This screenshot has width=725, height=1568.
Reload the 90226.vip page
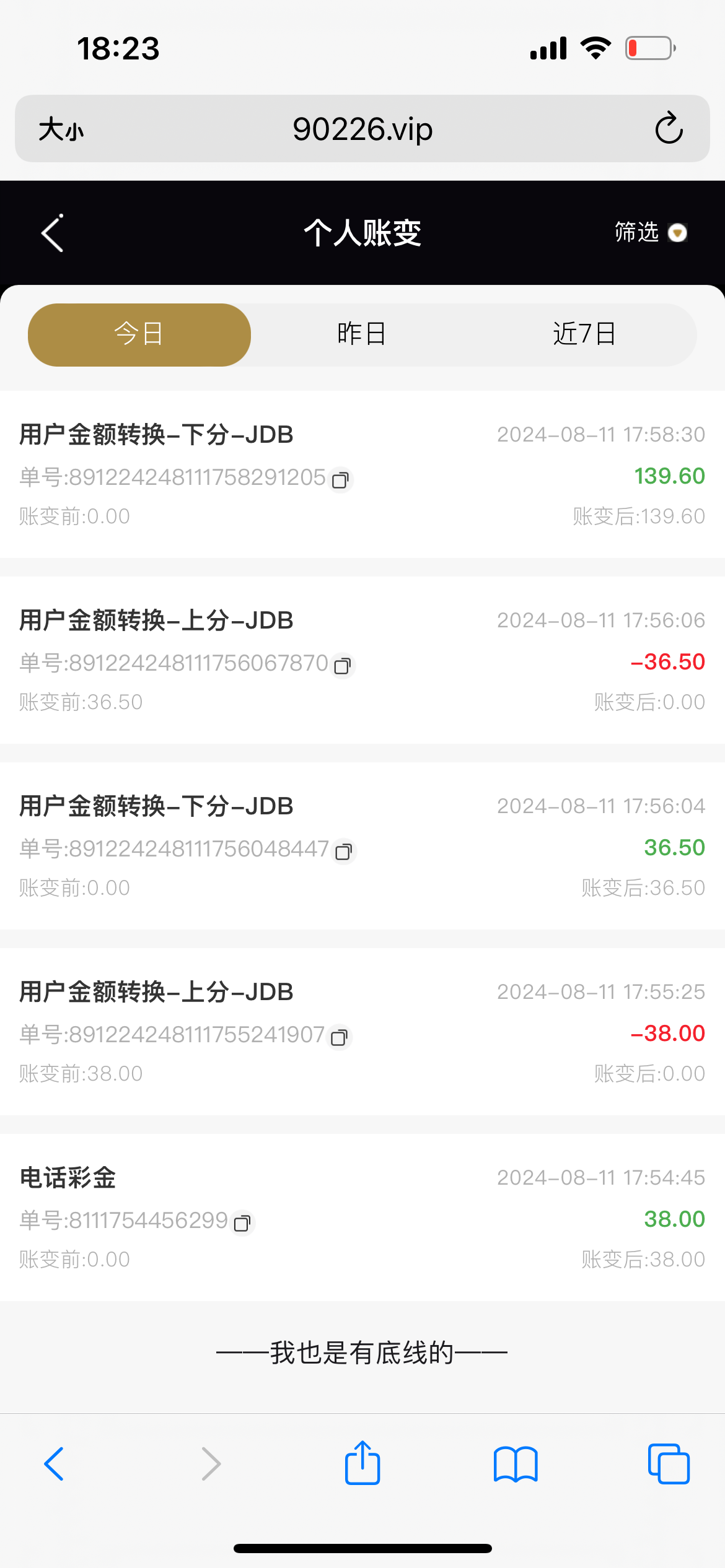[669, 129]
